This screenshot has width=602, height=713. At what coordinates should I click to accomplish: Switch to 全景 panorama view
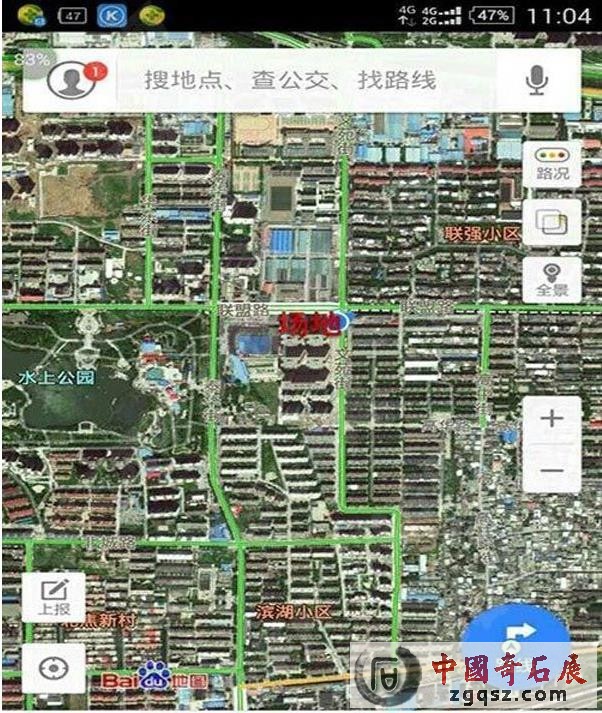click(x=552, y=279)
